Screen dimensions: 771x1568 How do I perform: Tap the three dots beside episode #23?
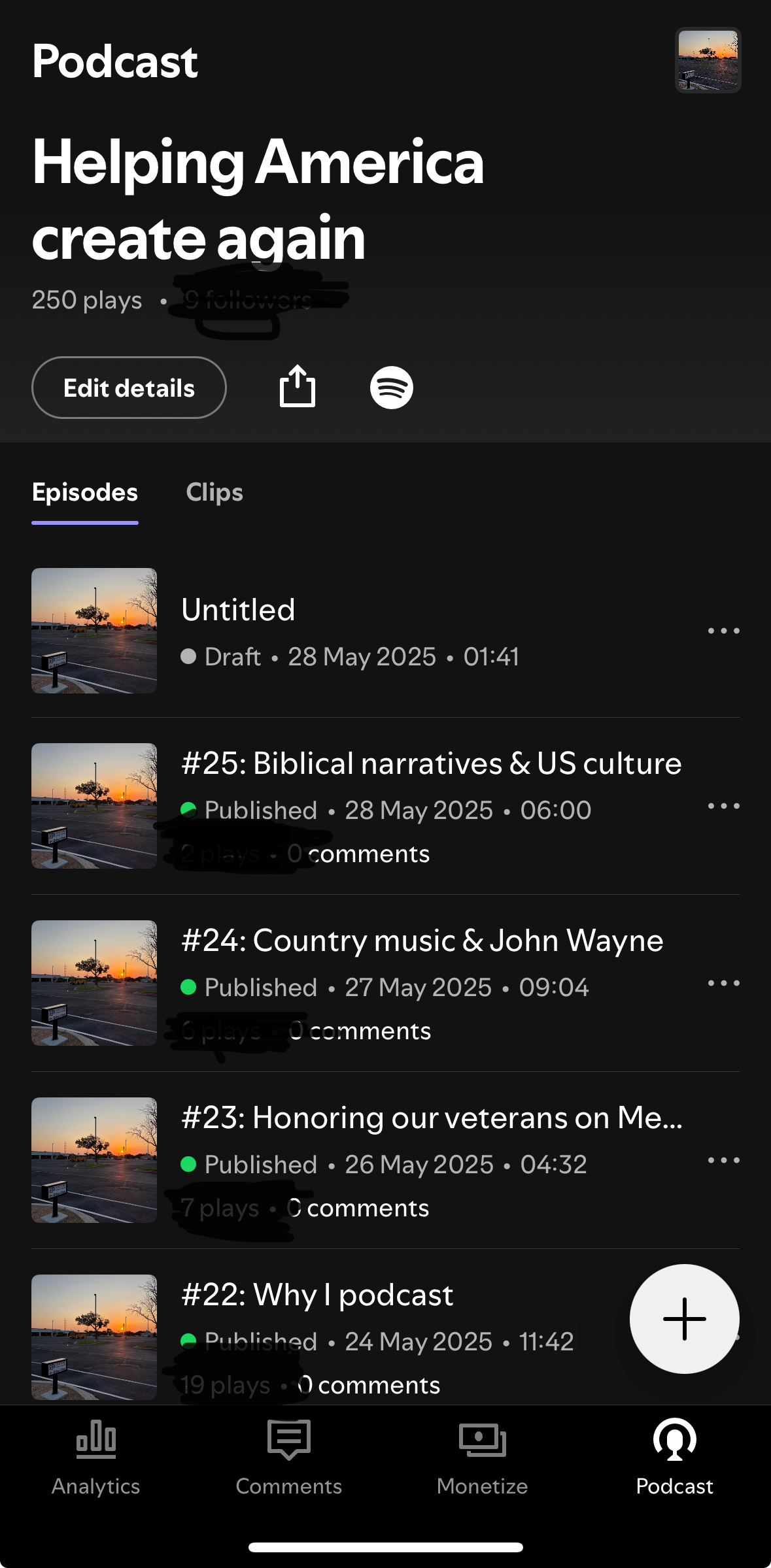tap(723, 1160)
